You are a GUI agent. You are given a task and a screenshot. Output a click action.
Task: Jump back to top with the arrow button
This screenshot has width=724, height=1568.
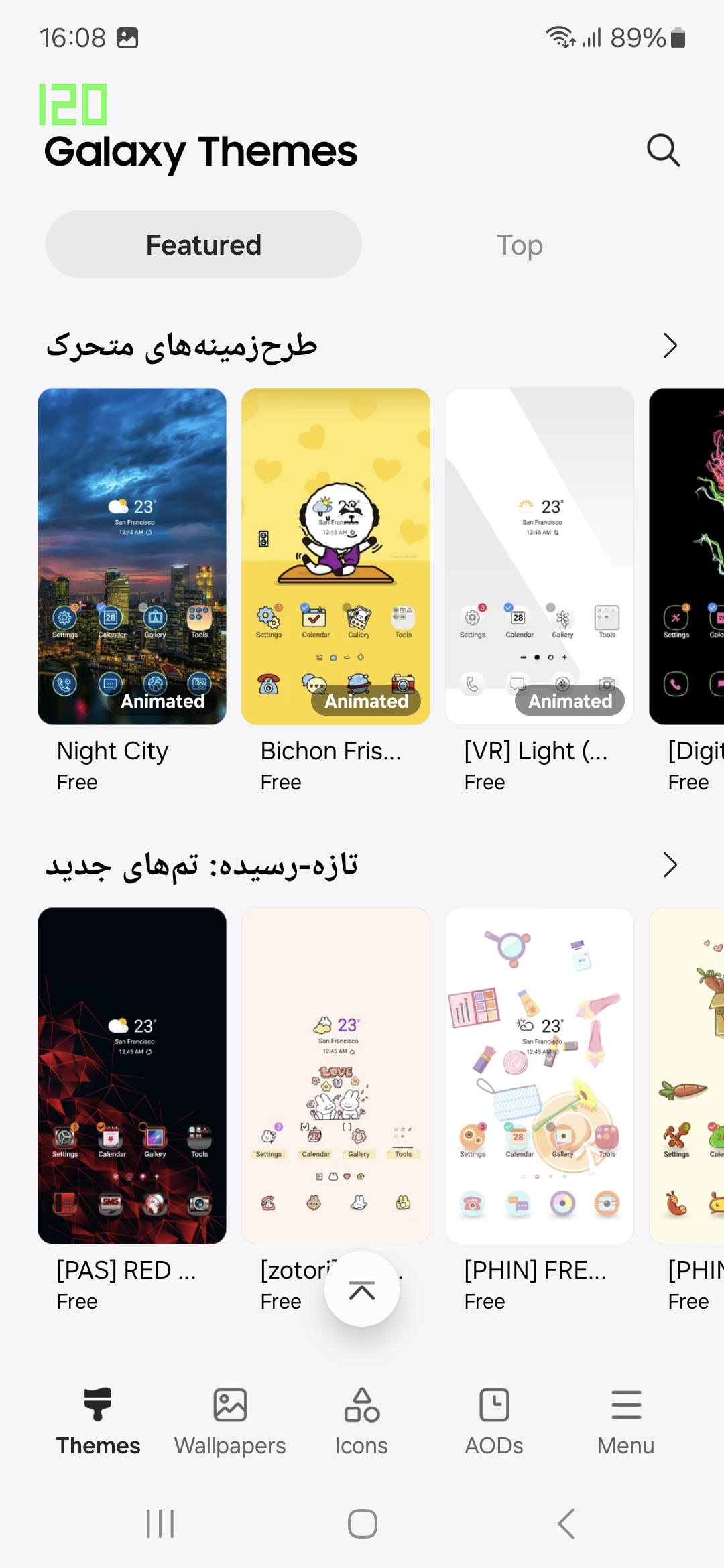coord(362,1289)
